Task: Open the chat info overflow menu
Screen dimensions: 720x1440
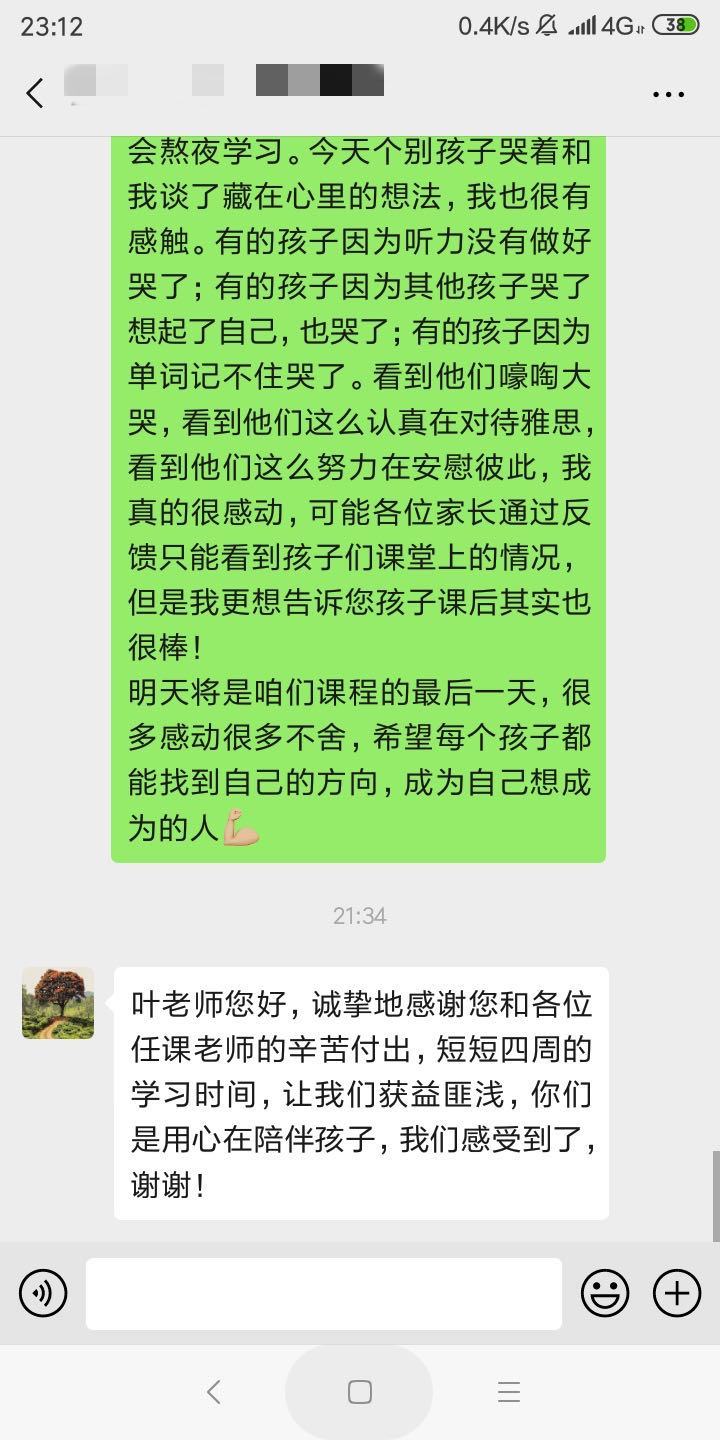Action: tap(668, 94)
